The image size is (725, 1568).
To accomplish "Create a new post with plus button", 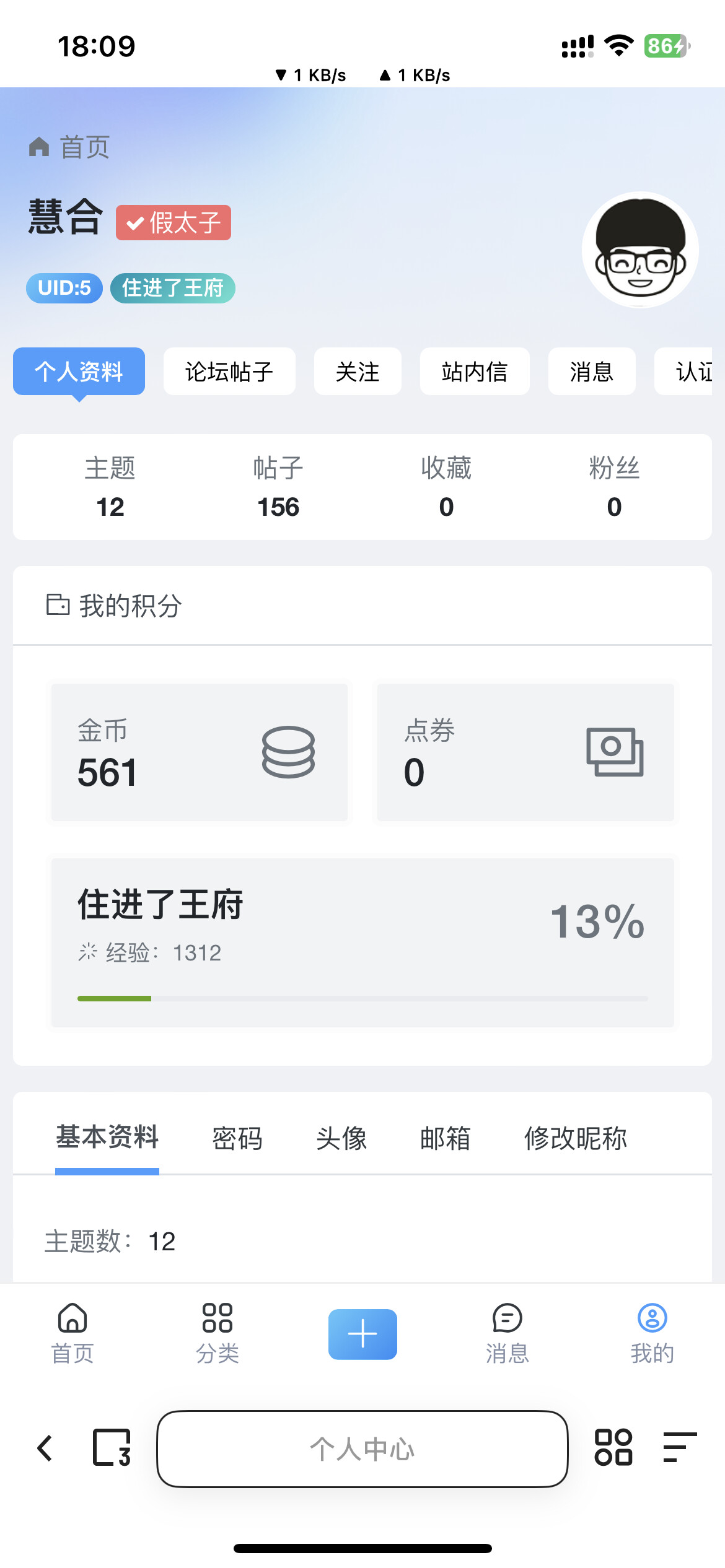I will 362,1334.
